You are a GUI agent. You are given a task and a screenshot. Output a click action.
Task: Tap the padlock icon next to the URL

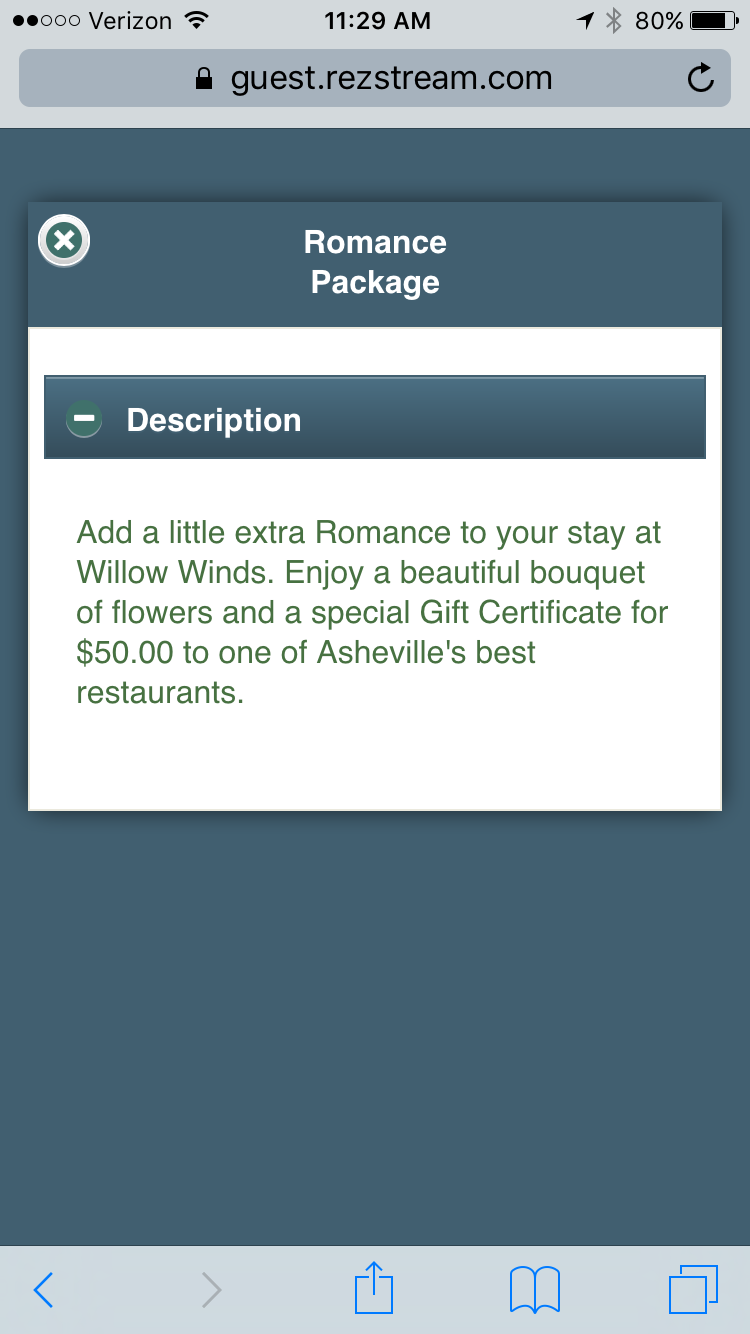click(202, 77)
